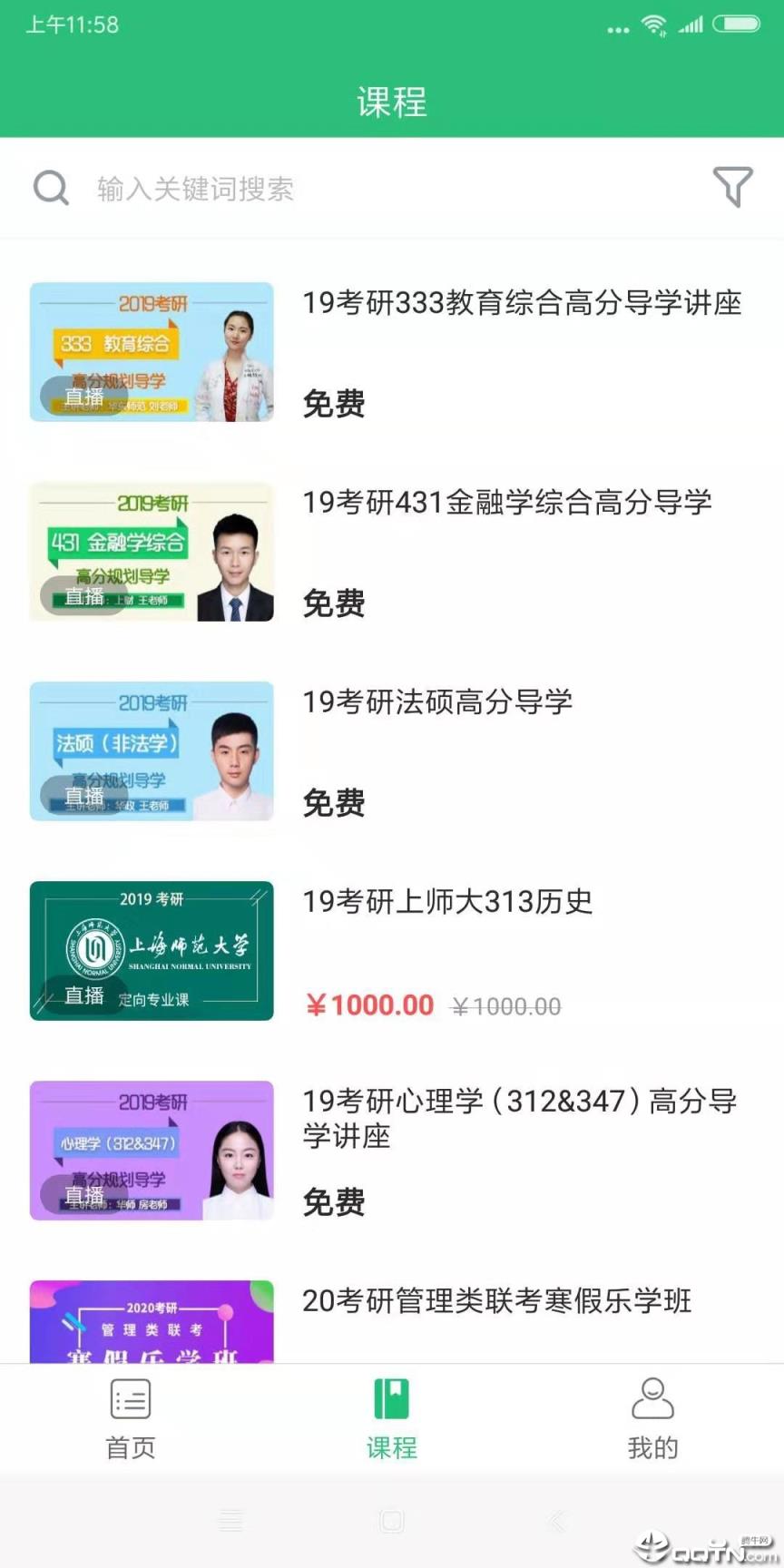Tap the 直播 badge on 333教育综合 course
The width and height of the screenshot is (784, 1568).
click(x=83, y=397)
